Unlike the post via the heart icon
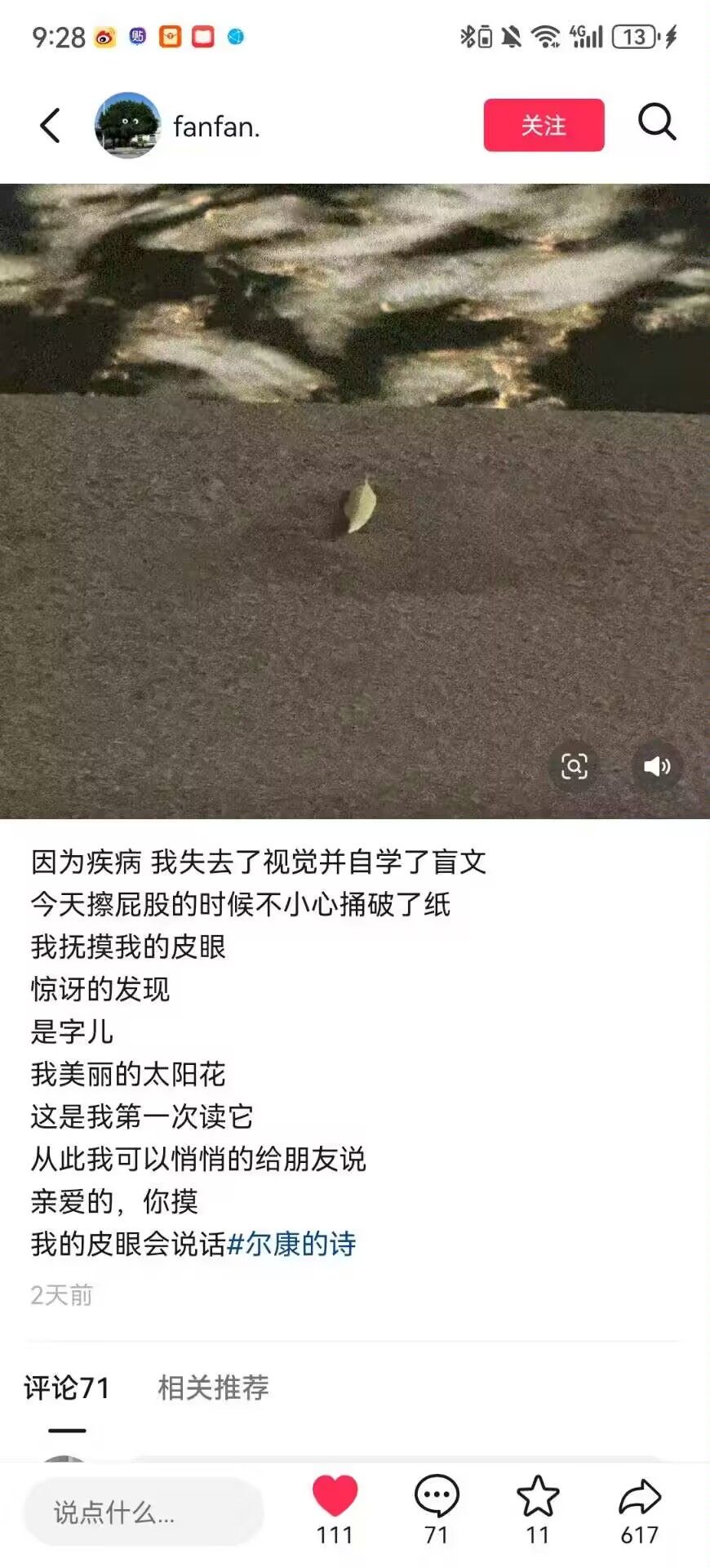The width and height of the screenshot is (710, 1568). (335, 1497)
